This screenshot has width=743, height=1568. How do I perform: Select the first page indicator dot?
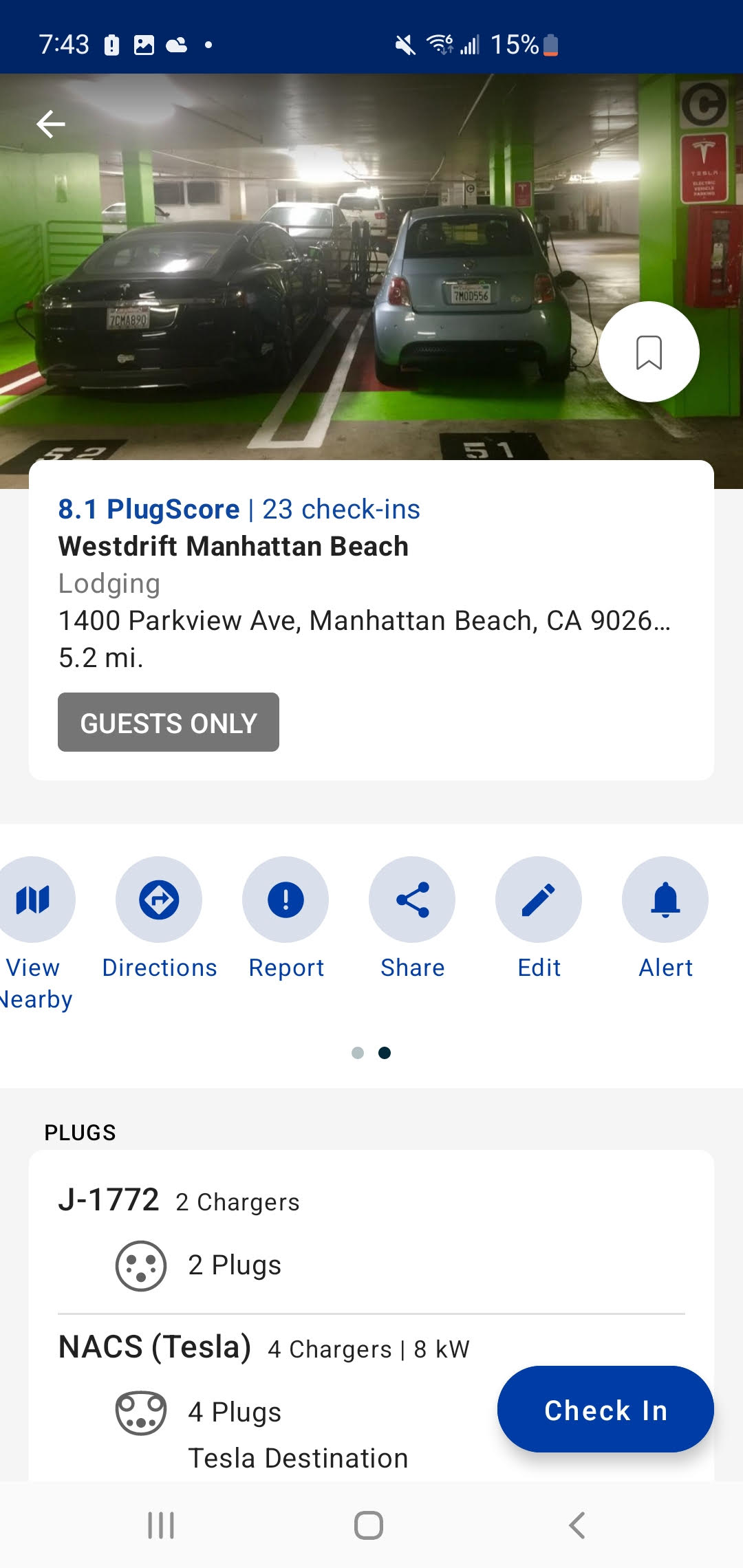coord(358,1053)
